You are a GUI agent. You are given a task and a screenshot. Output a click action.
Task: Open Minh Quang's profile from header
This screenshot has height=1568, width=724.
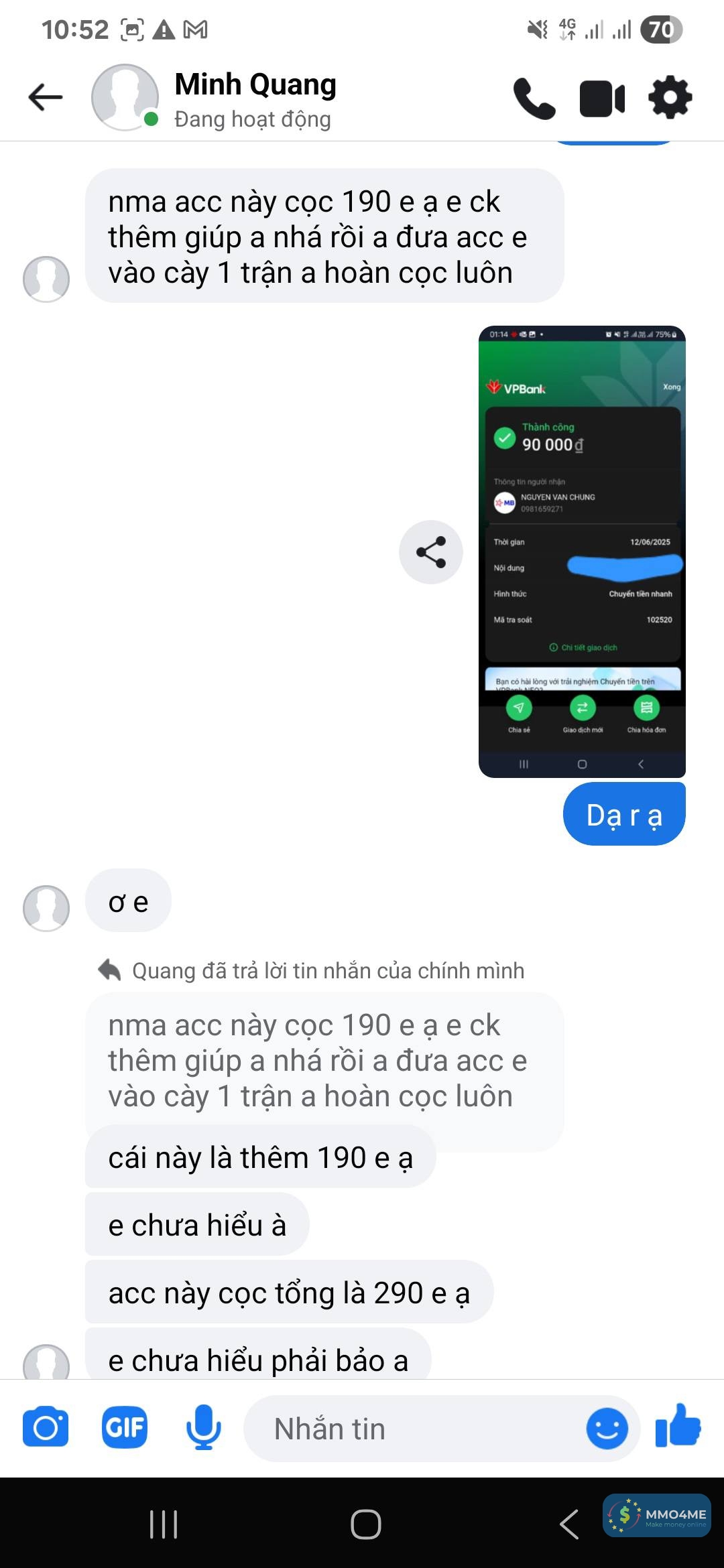255,99
